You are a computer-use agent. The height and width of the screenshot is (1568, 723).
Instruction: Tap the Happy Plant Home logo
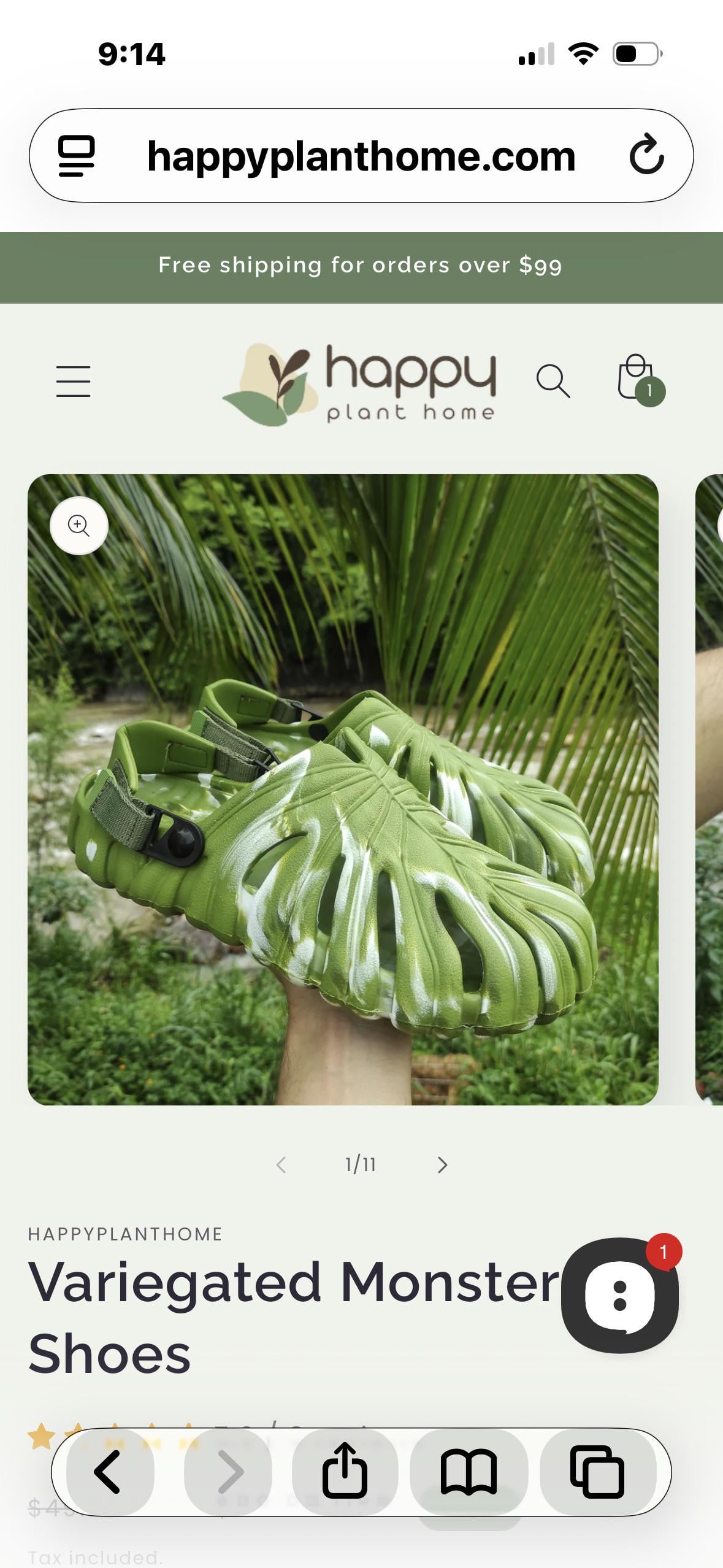(361, 383)
